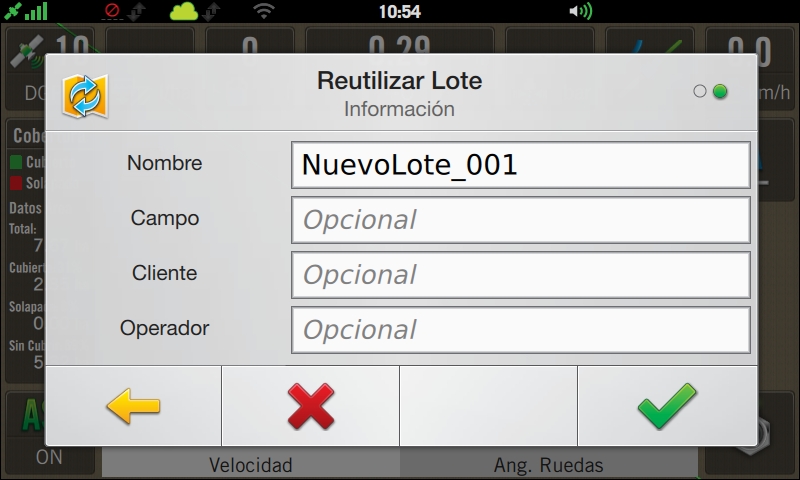Focus the Operador text field

tap(520, 330)
